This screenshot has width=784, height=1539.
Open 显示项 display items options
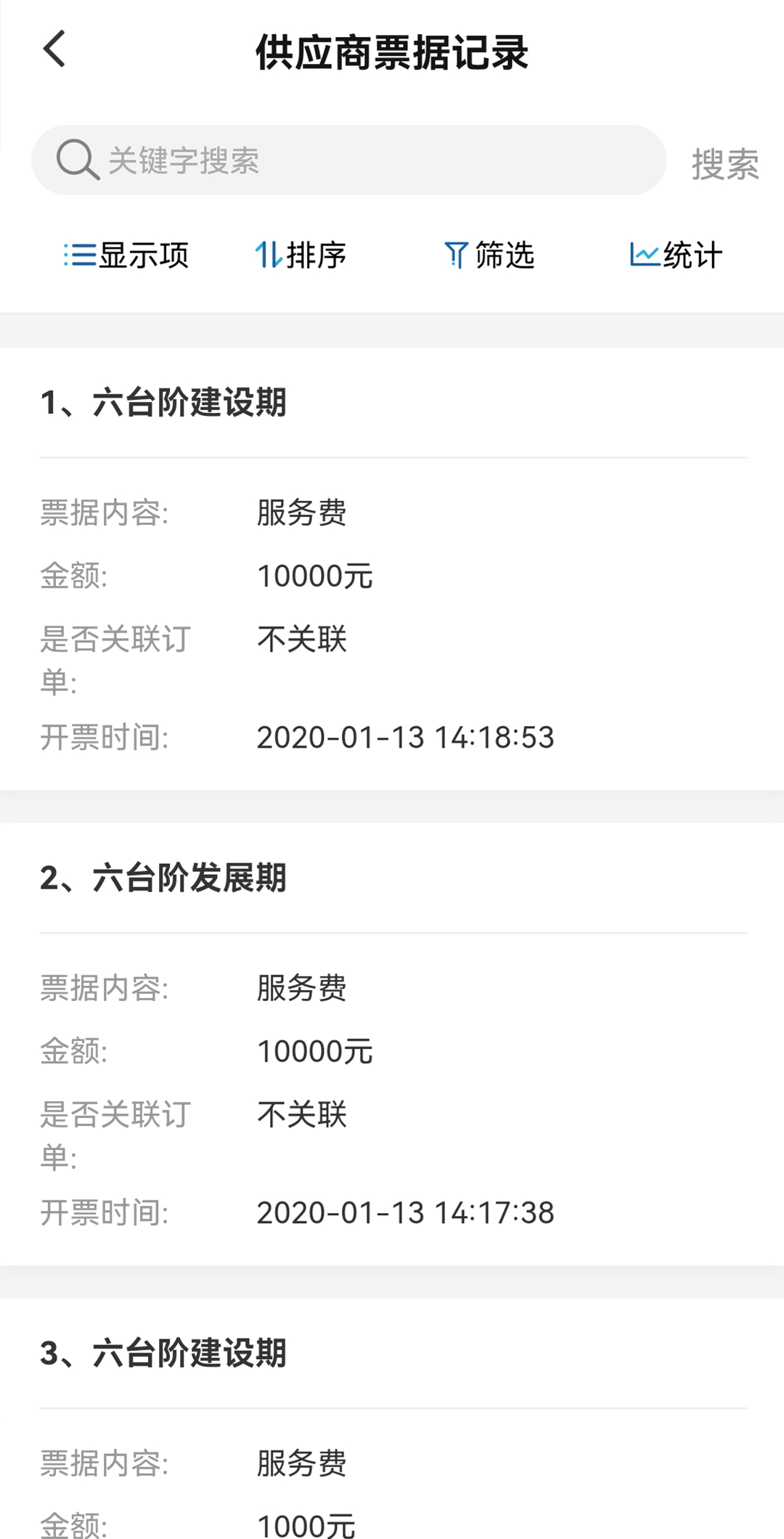coord(126,256)
